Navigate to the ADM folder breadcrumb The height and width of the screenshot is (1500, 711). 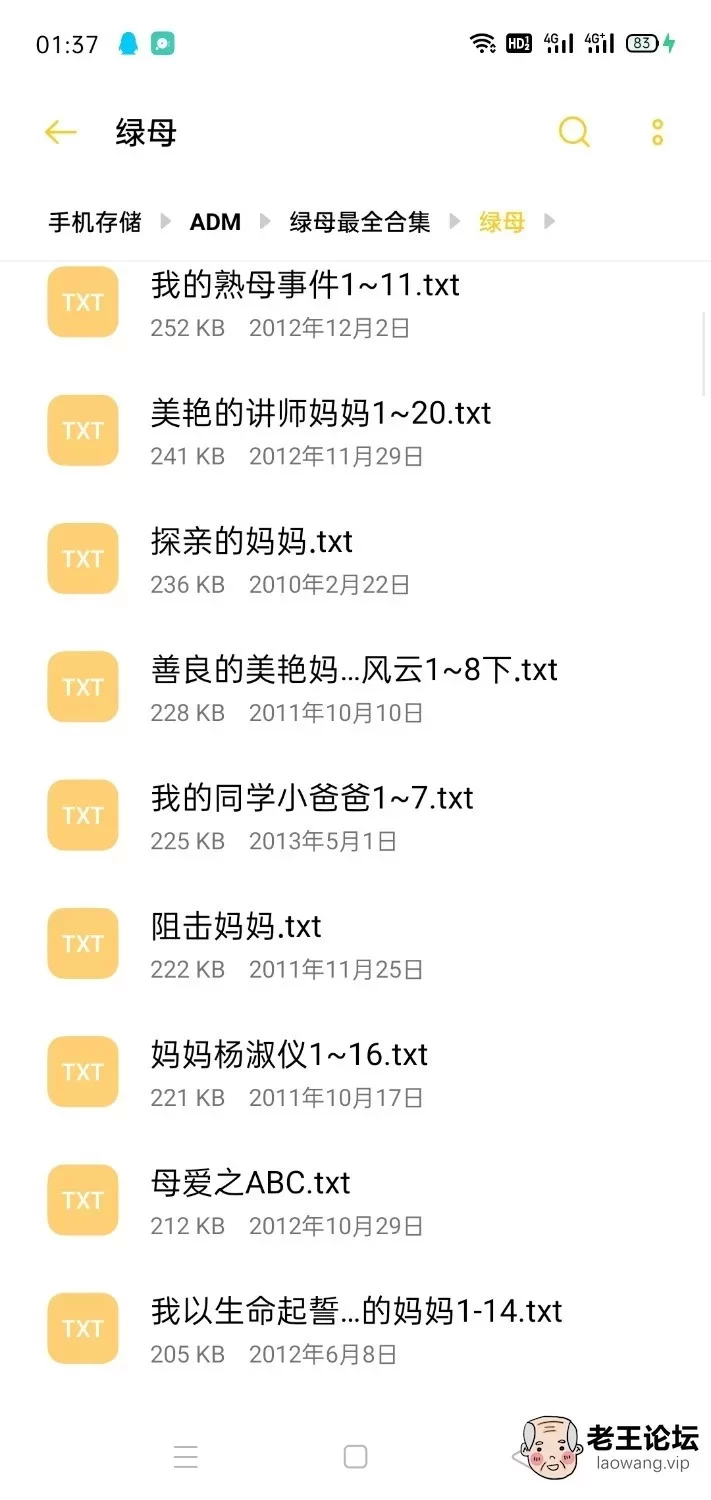tap(215, 222)
